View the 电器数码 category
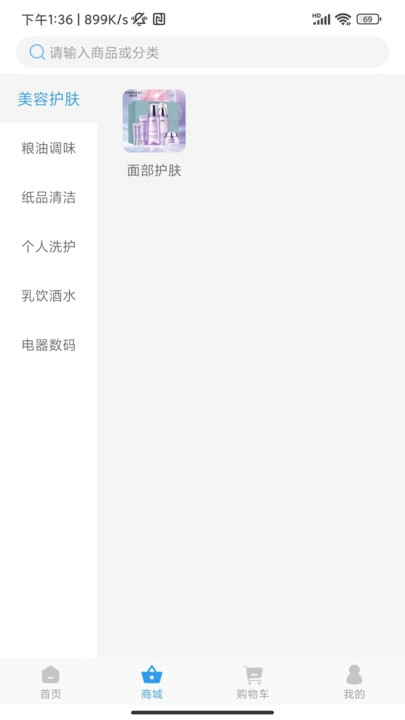The image size is (405, 720). (x=49, y=345)
